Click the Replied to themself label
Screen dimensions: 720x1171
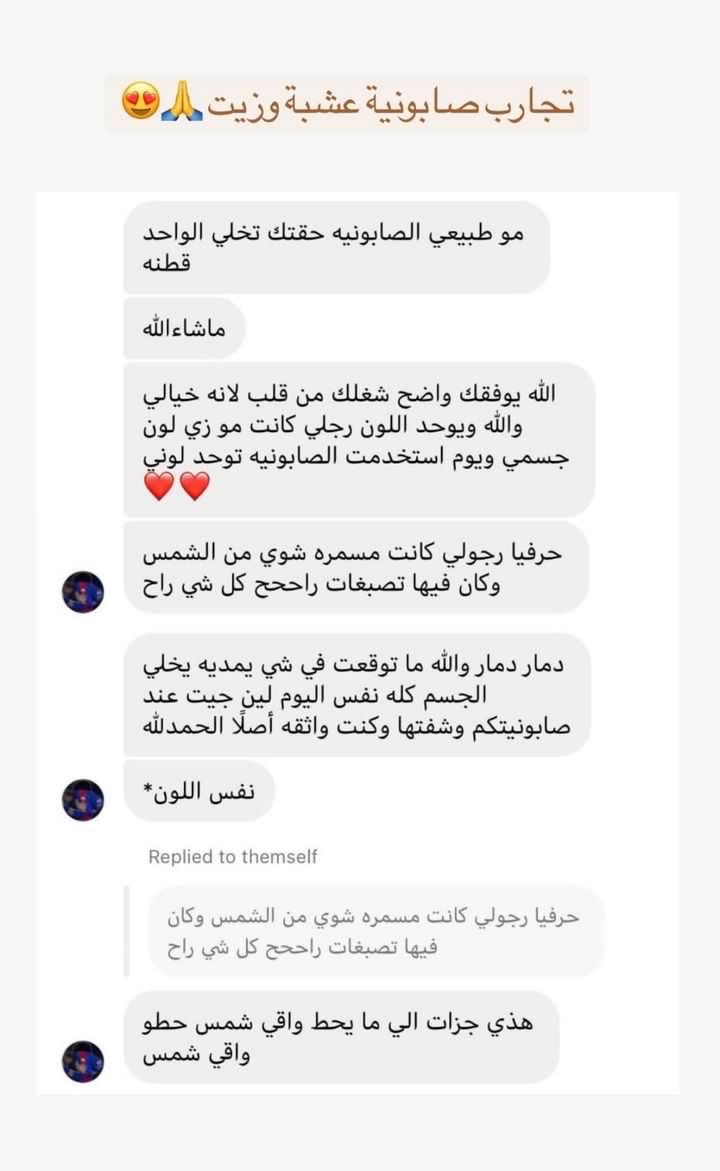(232, 856)
